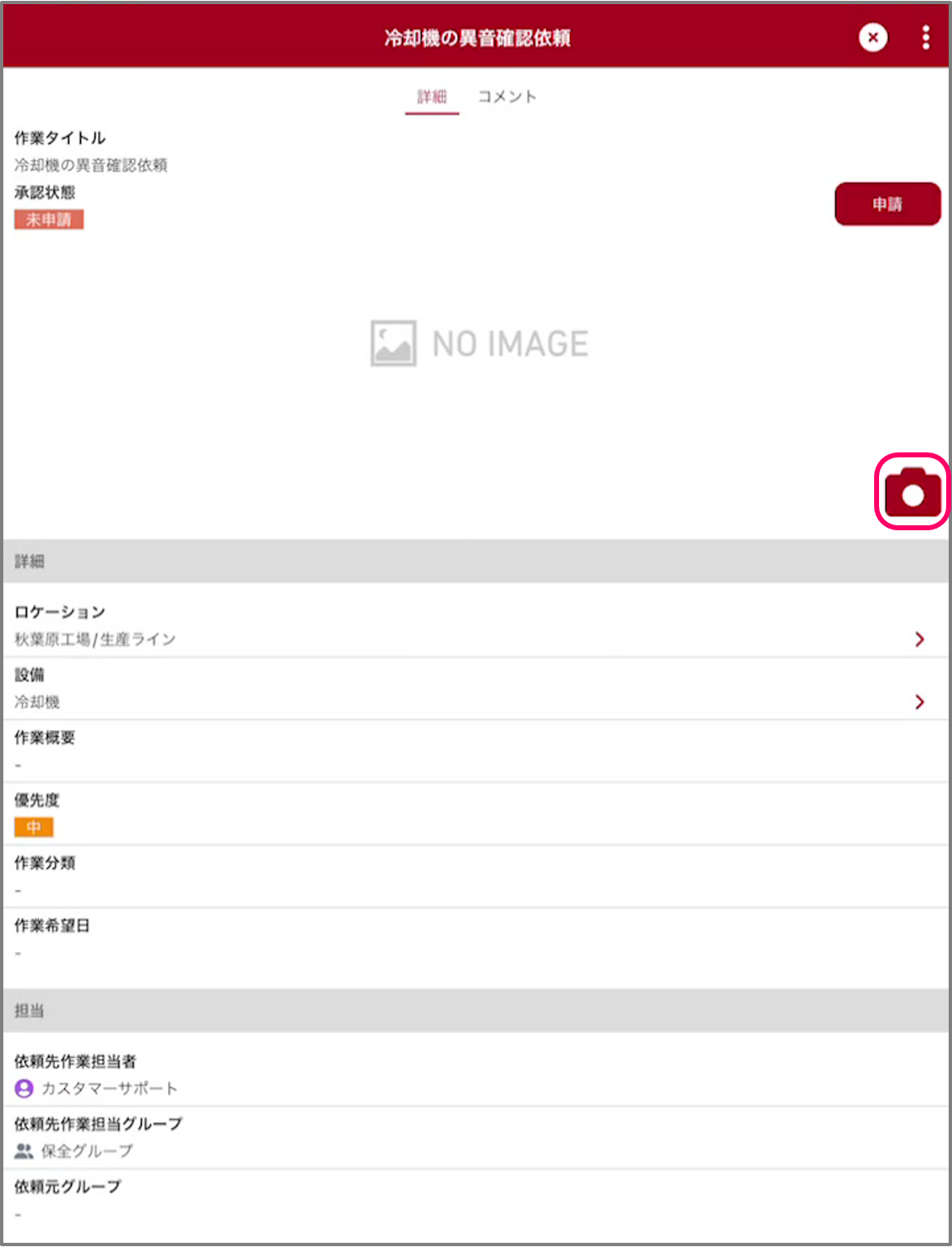Screen dimensions: 952x1247
Task: Click the 未申請 status badge
Action: click(49, 218)
